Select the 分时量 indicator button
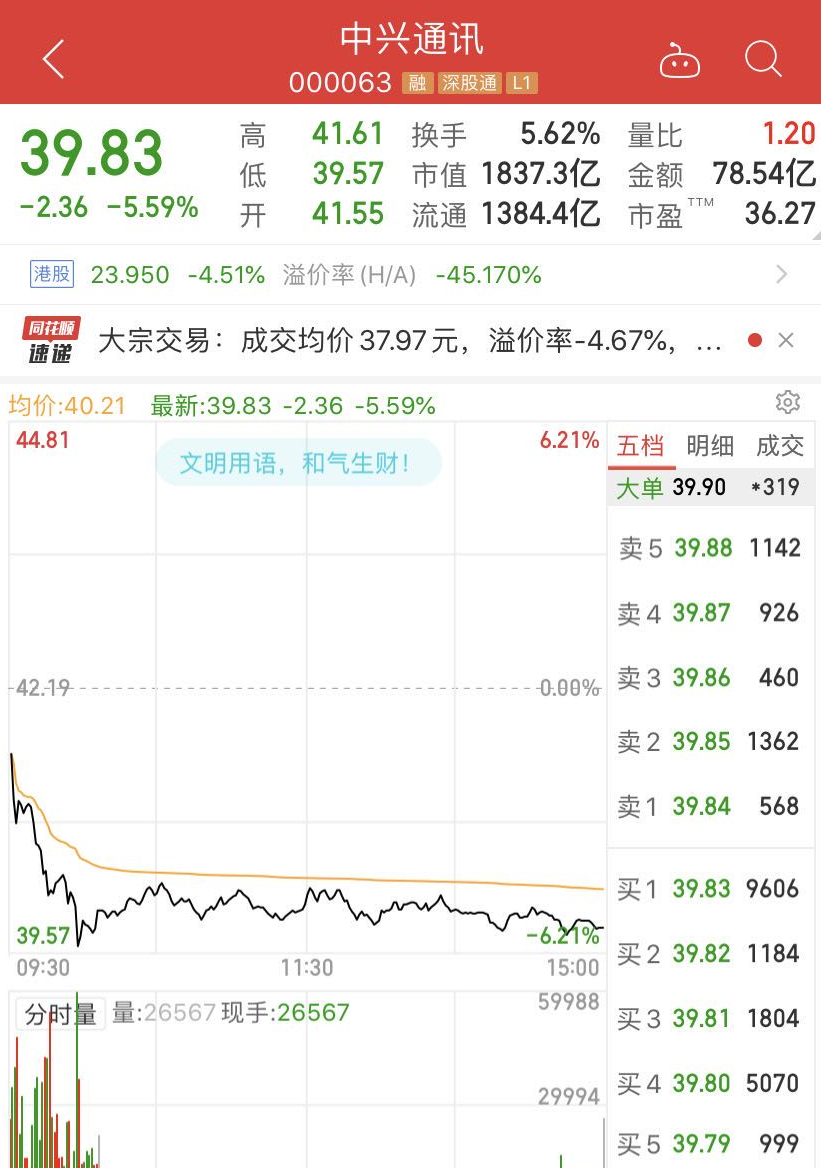Image resolution: width=821 pixels, height=1168 pixels. [x=60, y=1014]
